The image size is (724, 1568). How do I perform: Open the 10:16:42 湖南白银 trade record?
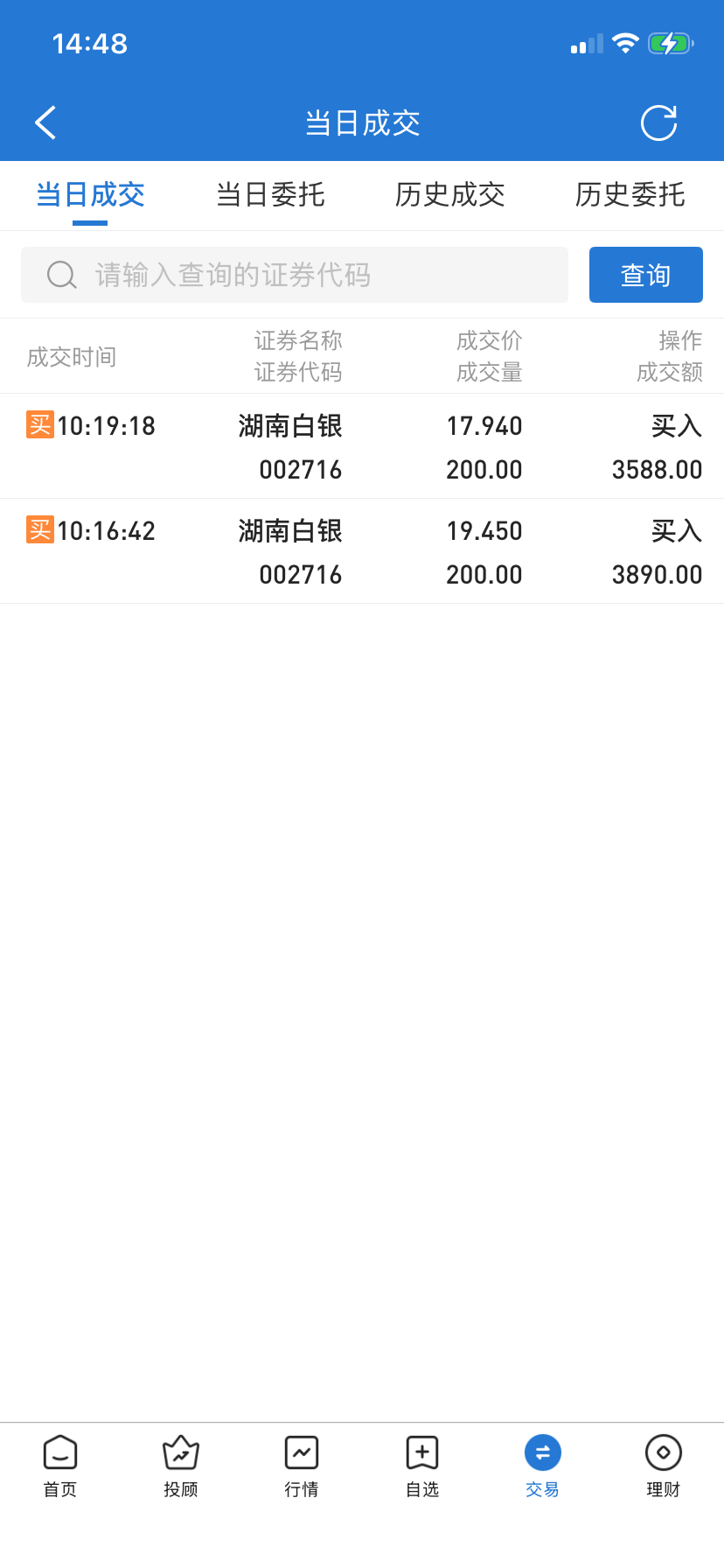click(362, 551)
